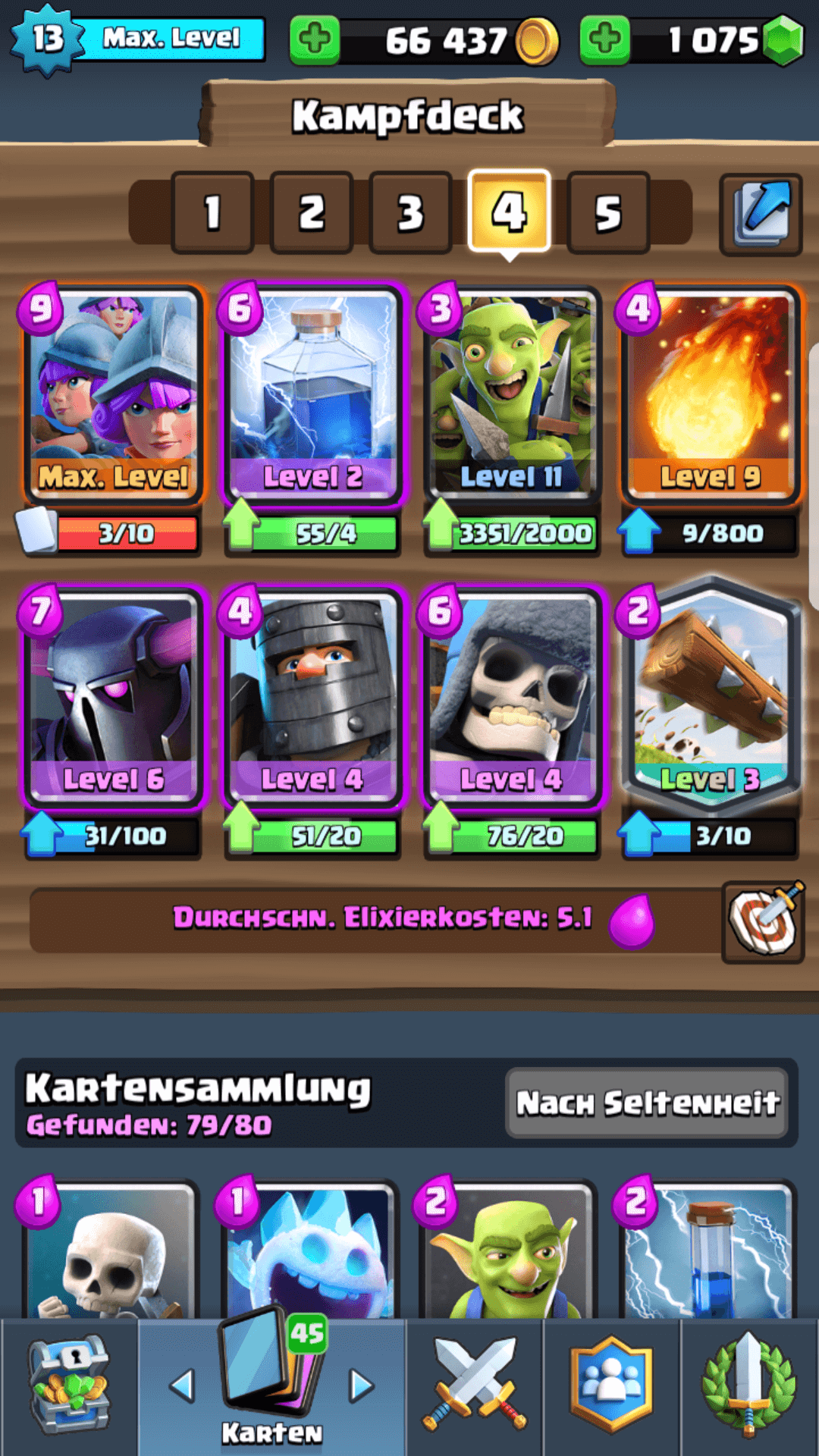Open the Ice Spirit card in the collection
The width and height of the screenshot is (819, 1456).
point(311,1251)
